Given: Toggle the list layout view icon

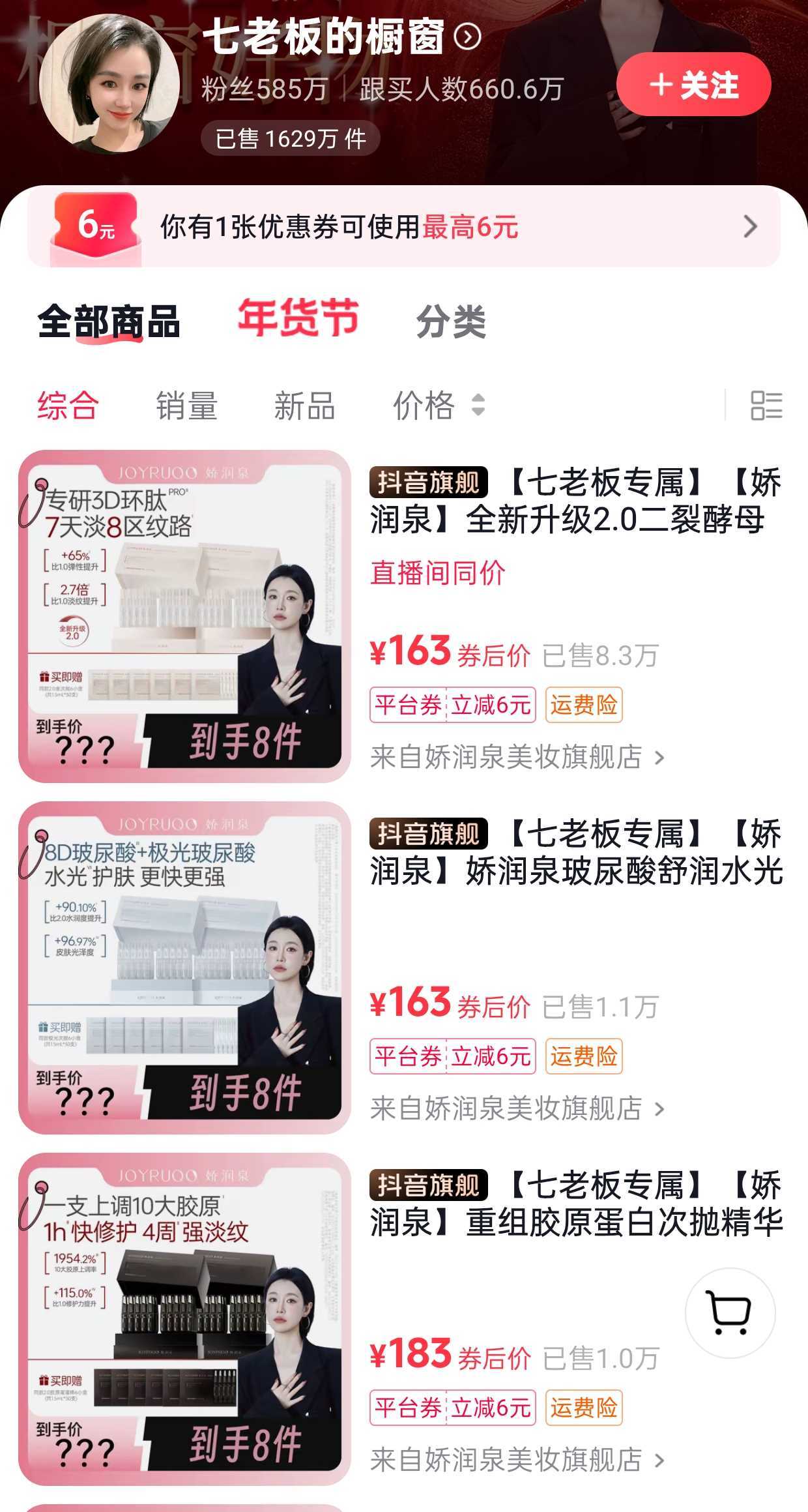Looking at the screenshot, I should point(766,406).
